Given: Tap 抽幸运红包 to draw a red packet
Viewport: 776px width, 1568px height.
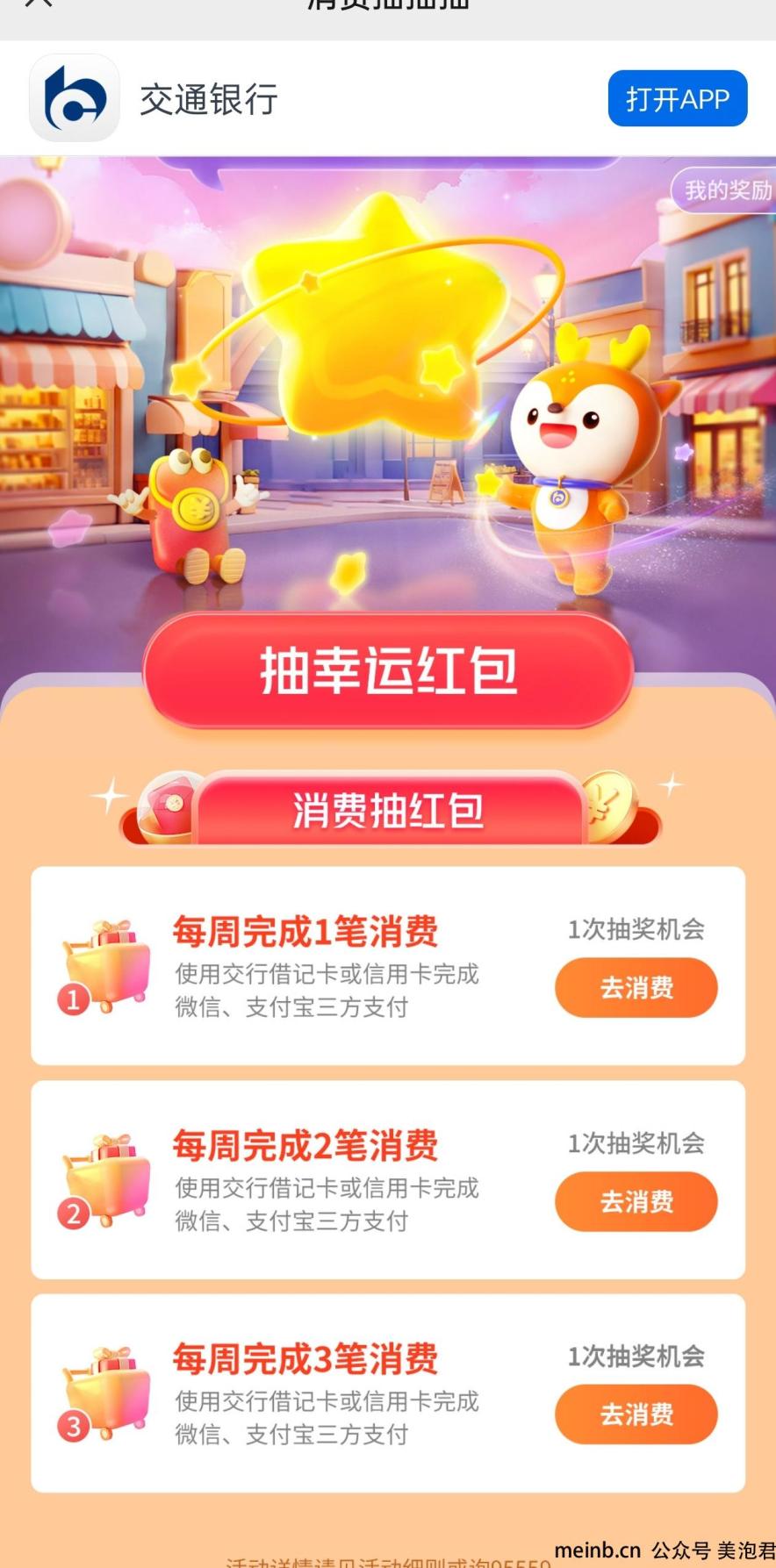Looking at the screenshot, I should pyautogui.click(x=388, y=670).
